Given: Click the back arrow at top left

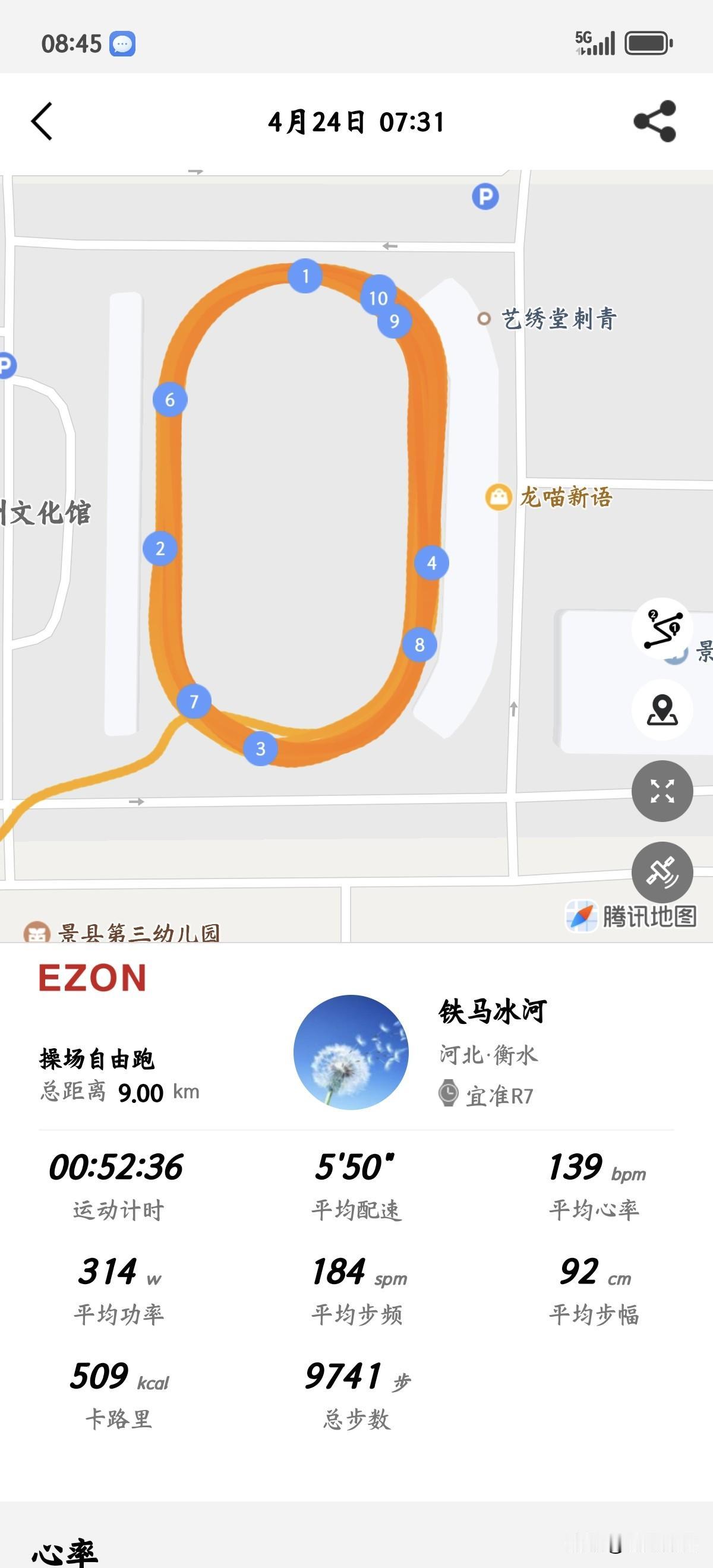Looking at the screenshot, I should pyautogui.click(x=42, y=122).
